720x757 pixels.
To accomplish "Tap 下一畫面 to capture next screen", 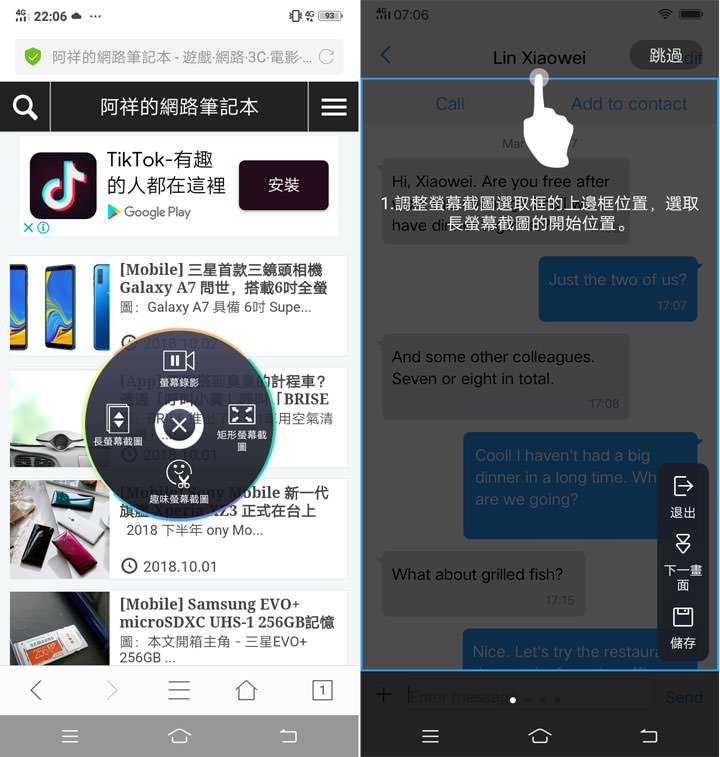I will point(683,560).
